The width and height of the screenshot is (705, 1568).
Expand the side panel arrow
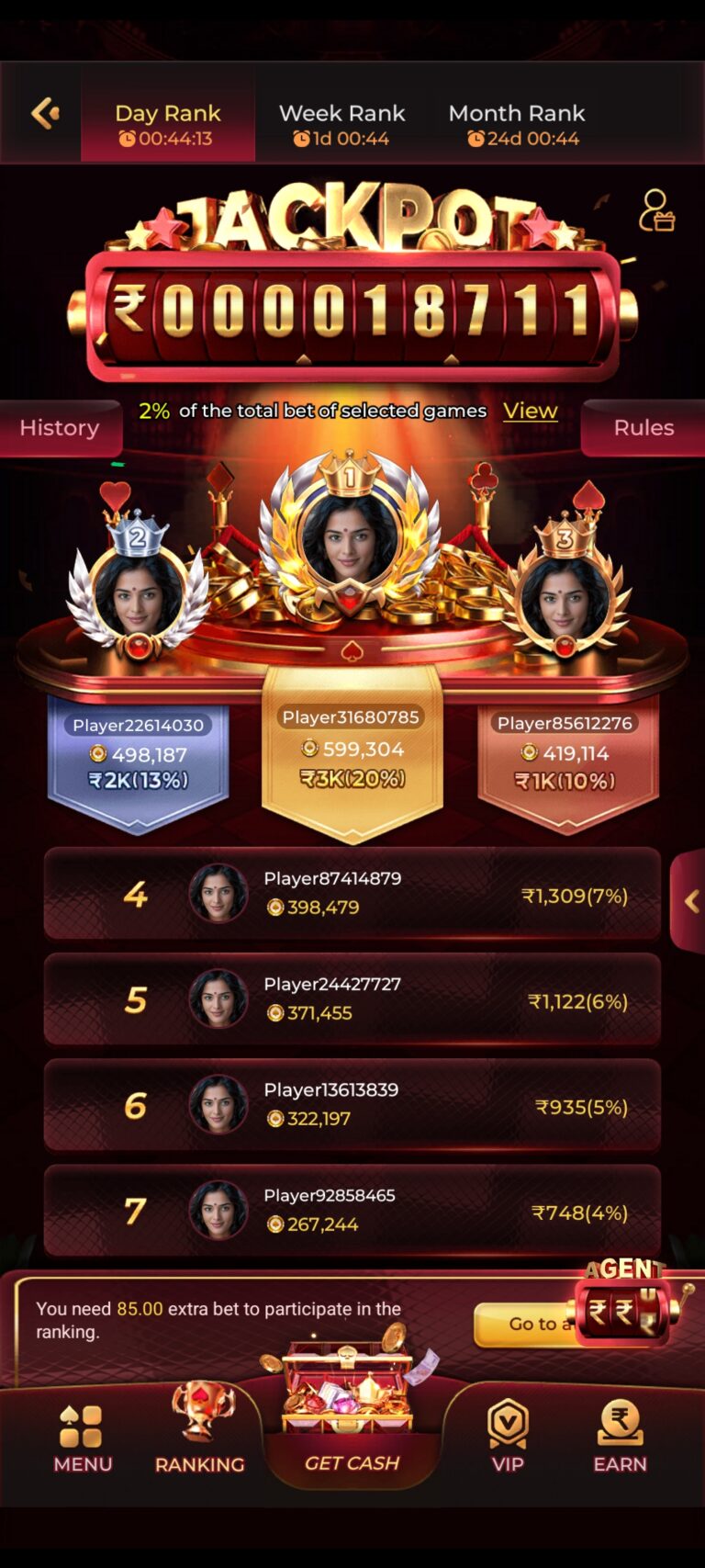(x=689, y=901)
